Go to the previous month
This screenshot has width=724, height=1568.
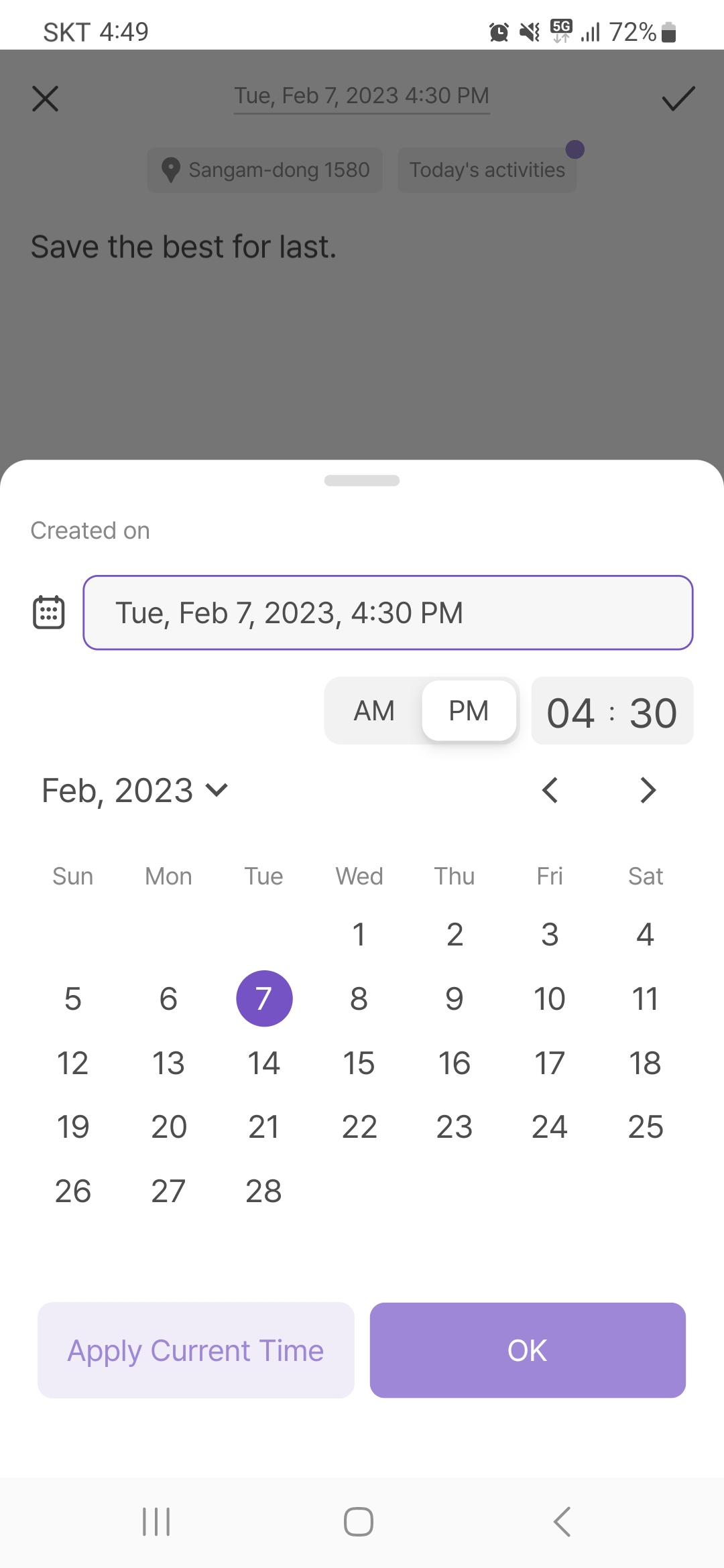(550, 791)
